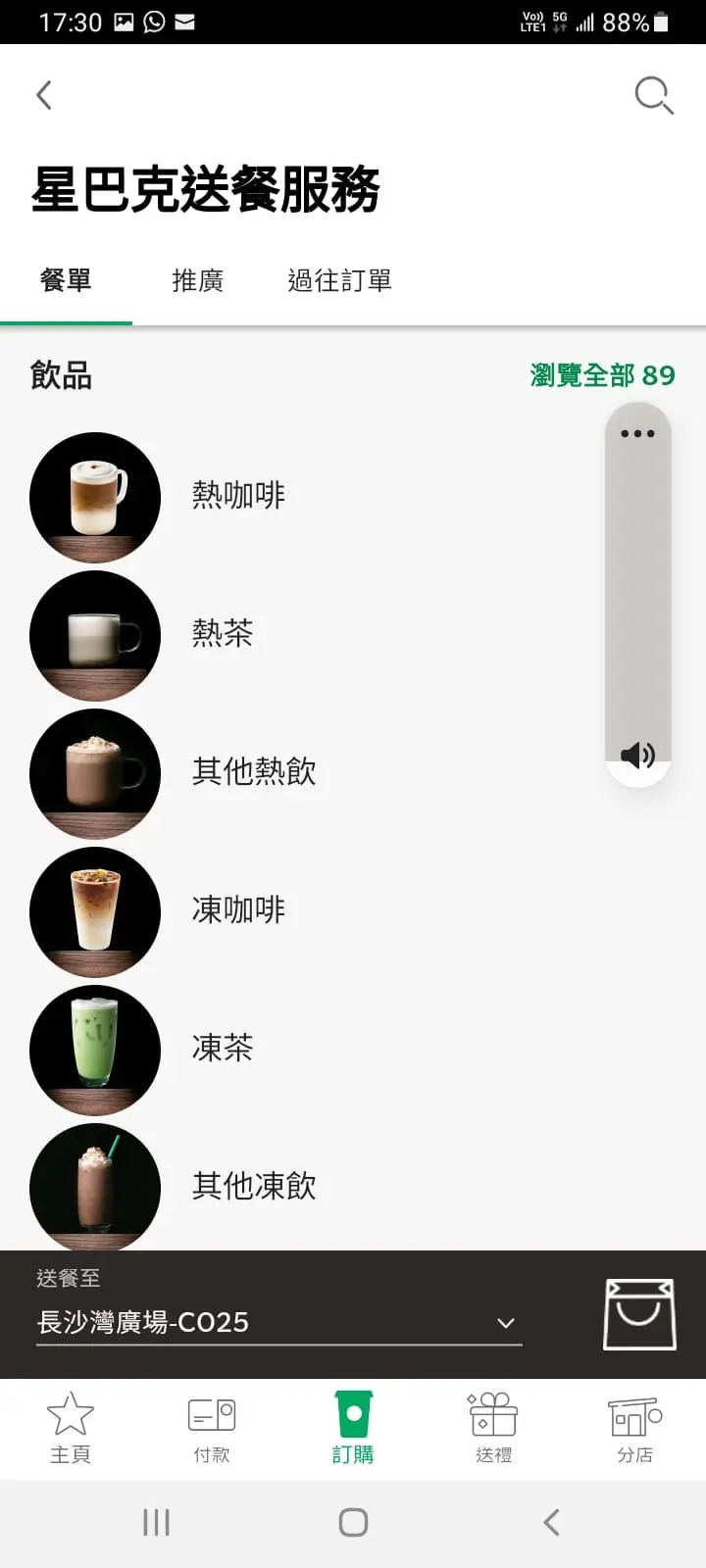The image size is (706, 1568).
Task: Select the 其他熱飲 category
Action: pyautogui.click(x=254, y=772)
